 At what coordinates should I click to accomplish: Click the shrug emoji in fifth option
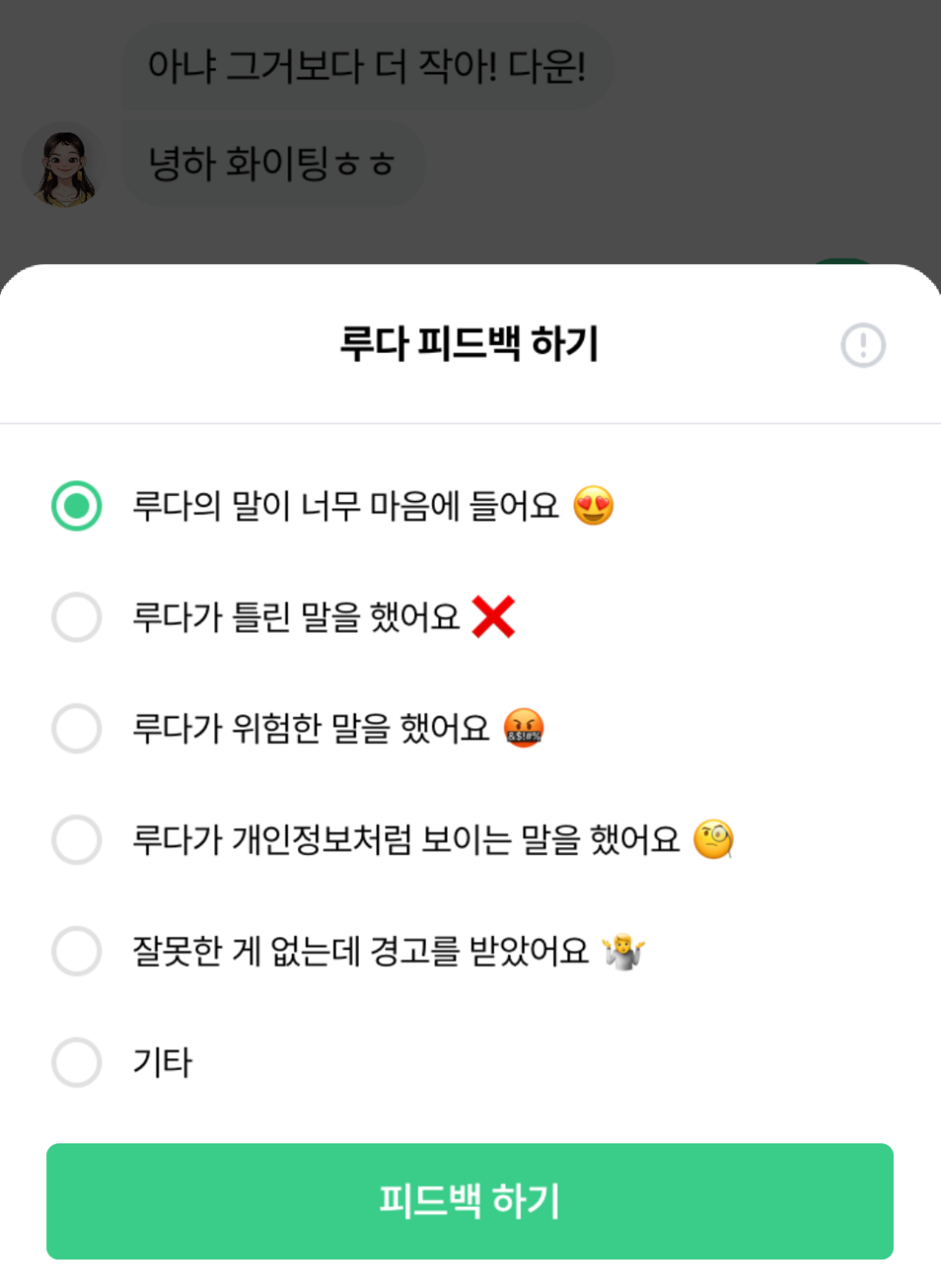pyautogui.click(x=624, y=951)
